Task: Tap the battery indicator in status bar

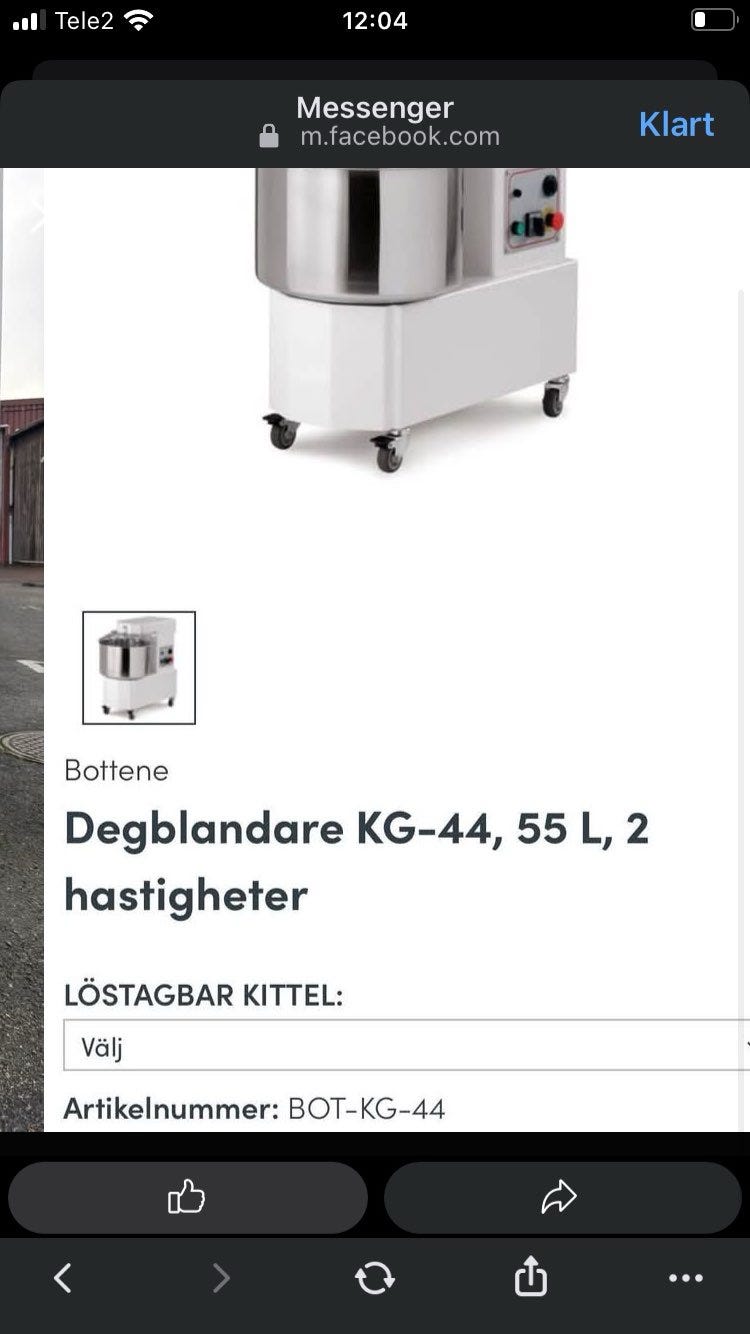Action: point(712,16)
